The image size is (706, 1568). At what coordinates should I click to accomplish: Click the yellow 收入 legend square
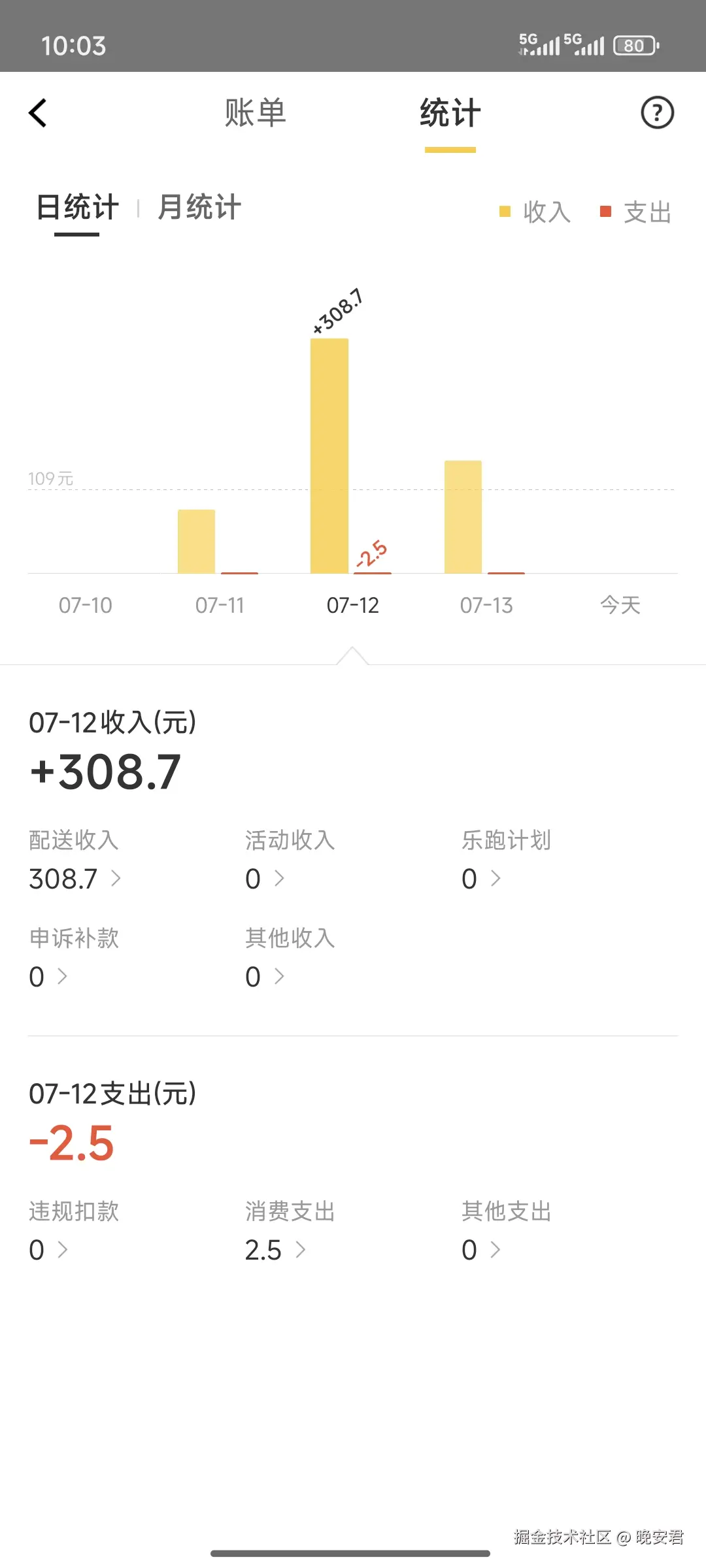point(503,211)
